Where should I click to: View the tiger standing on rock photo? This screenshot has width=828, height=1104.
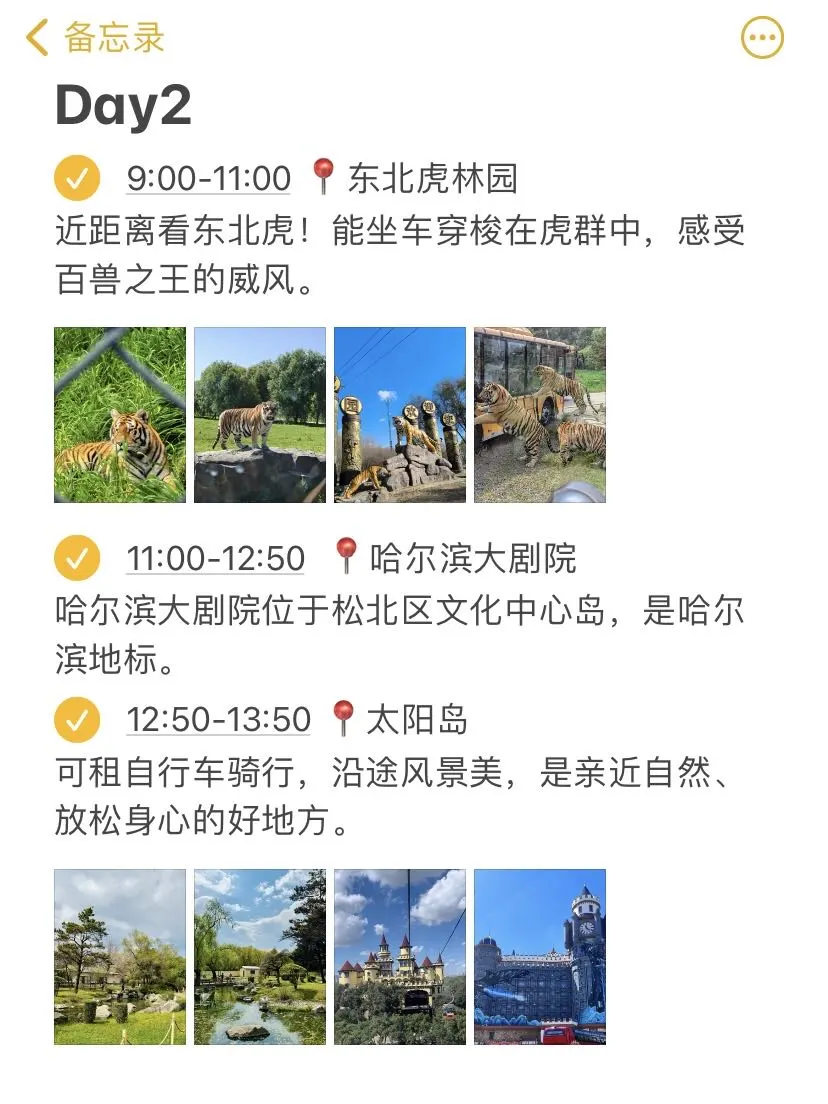click(260, 415)
